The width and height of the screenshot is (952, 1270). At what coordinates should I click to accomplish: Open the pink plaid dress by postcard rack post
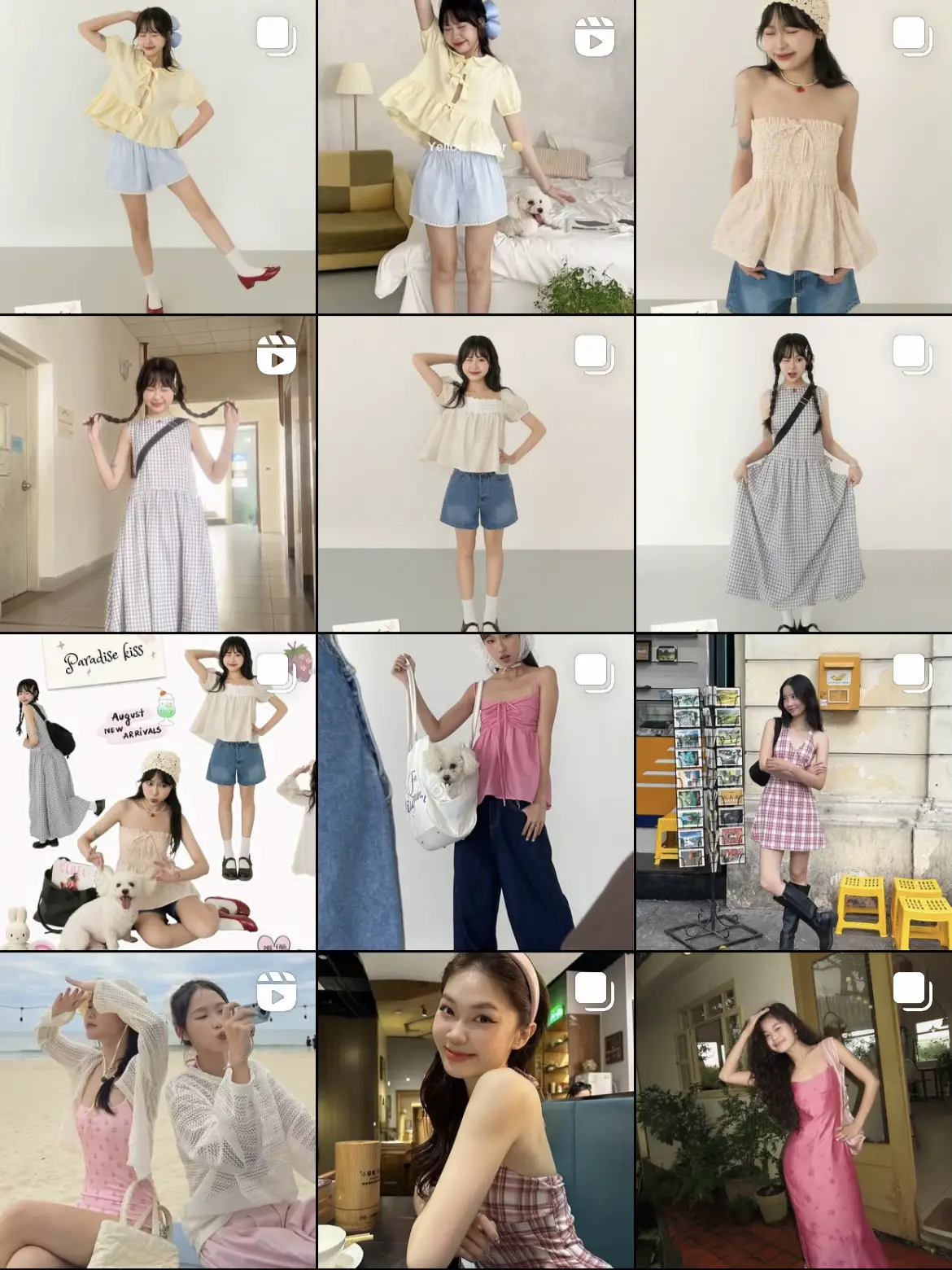pyautogui.click(x=793, y=792)
